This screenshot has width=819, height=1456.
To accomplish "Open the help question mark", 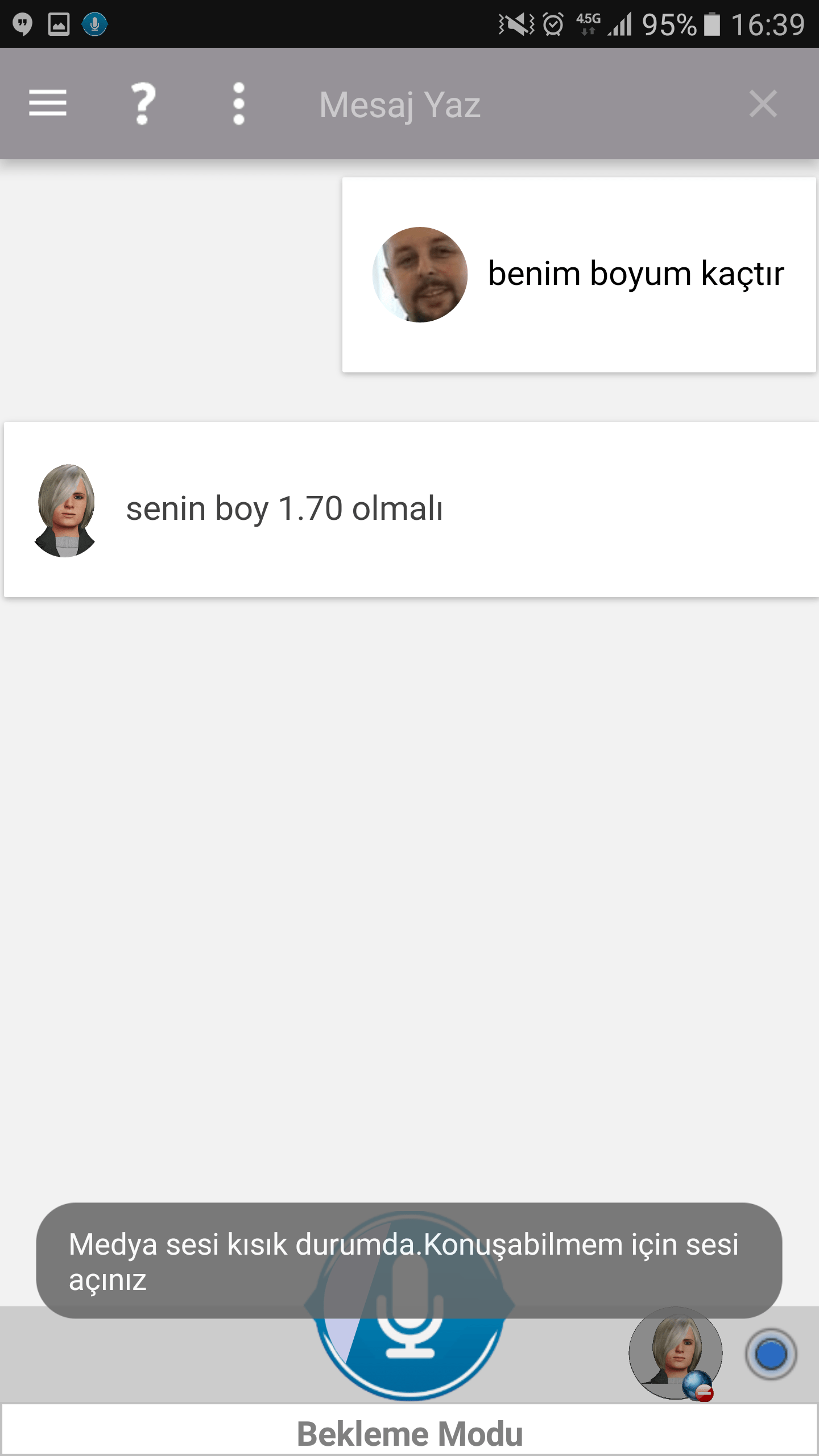I will [143, 104].
